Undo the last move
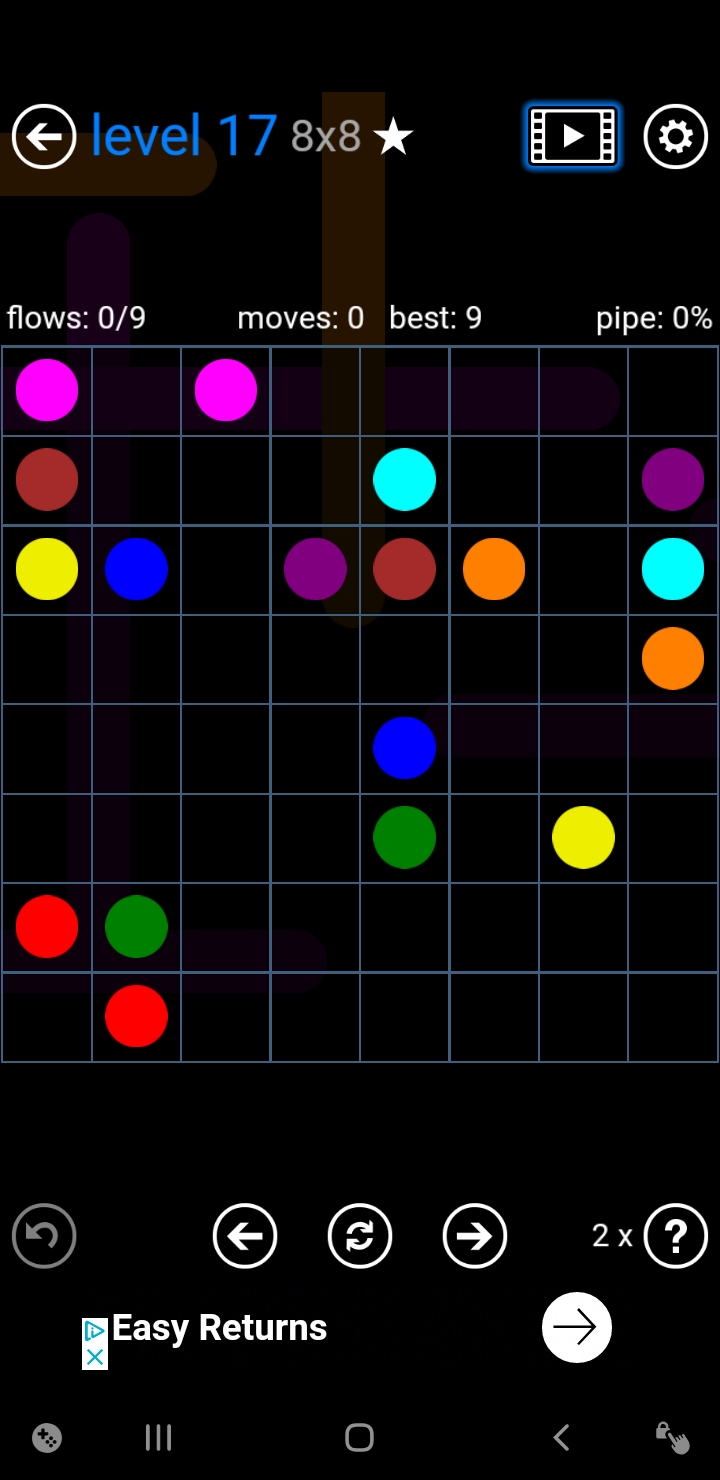Viewport: 720px width, 1480px height. 44,1236
